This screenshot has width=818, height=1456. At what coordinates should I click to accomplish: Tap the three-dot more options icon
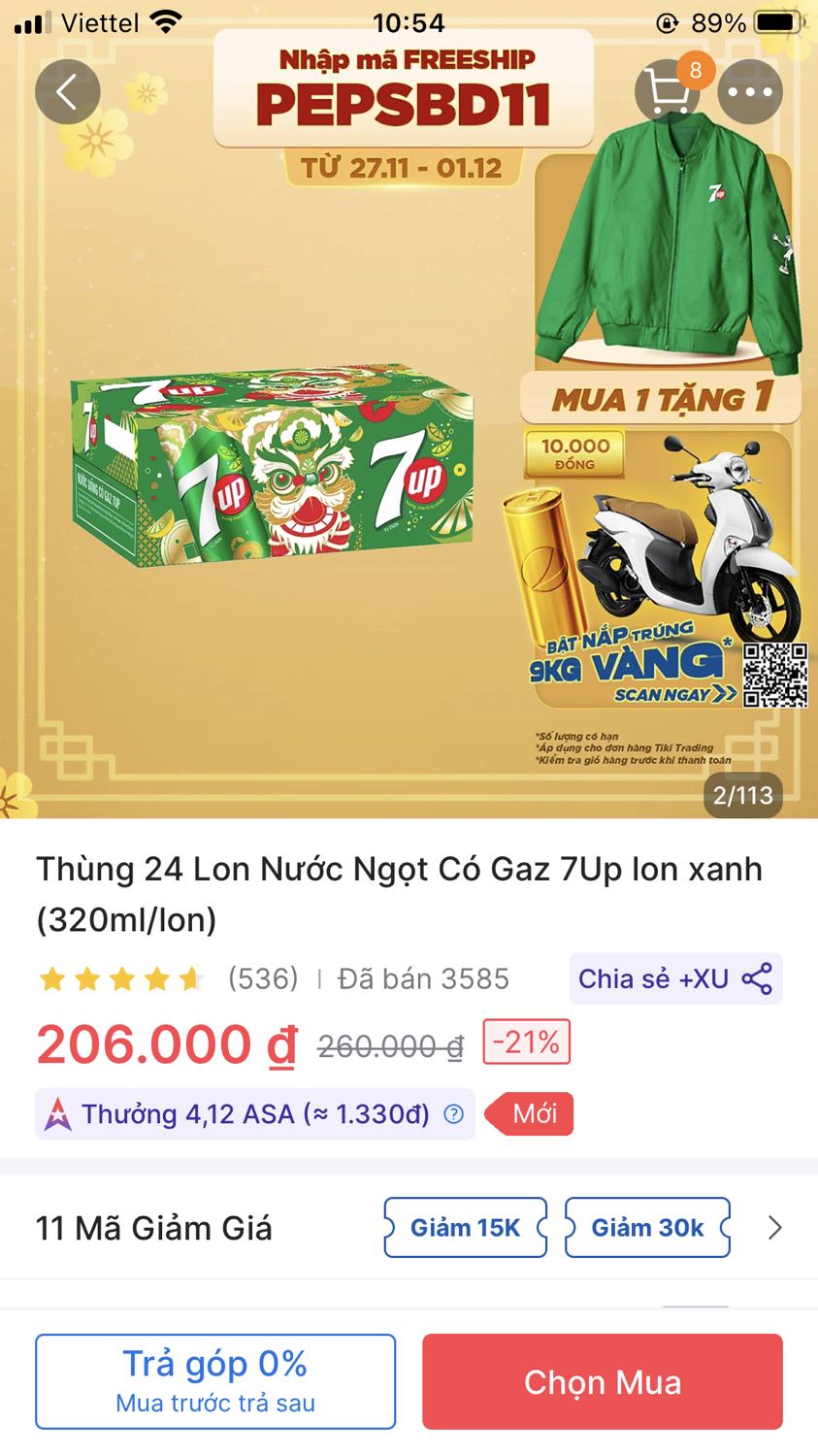(750, 91)
